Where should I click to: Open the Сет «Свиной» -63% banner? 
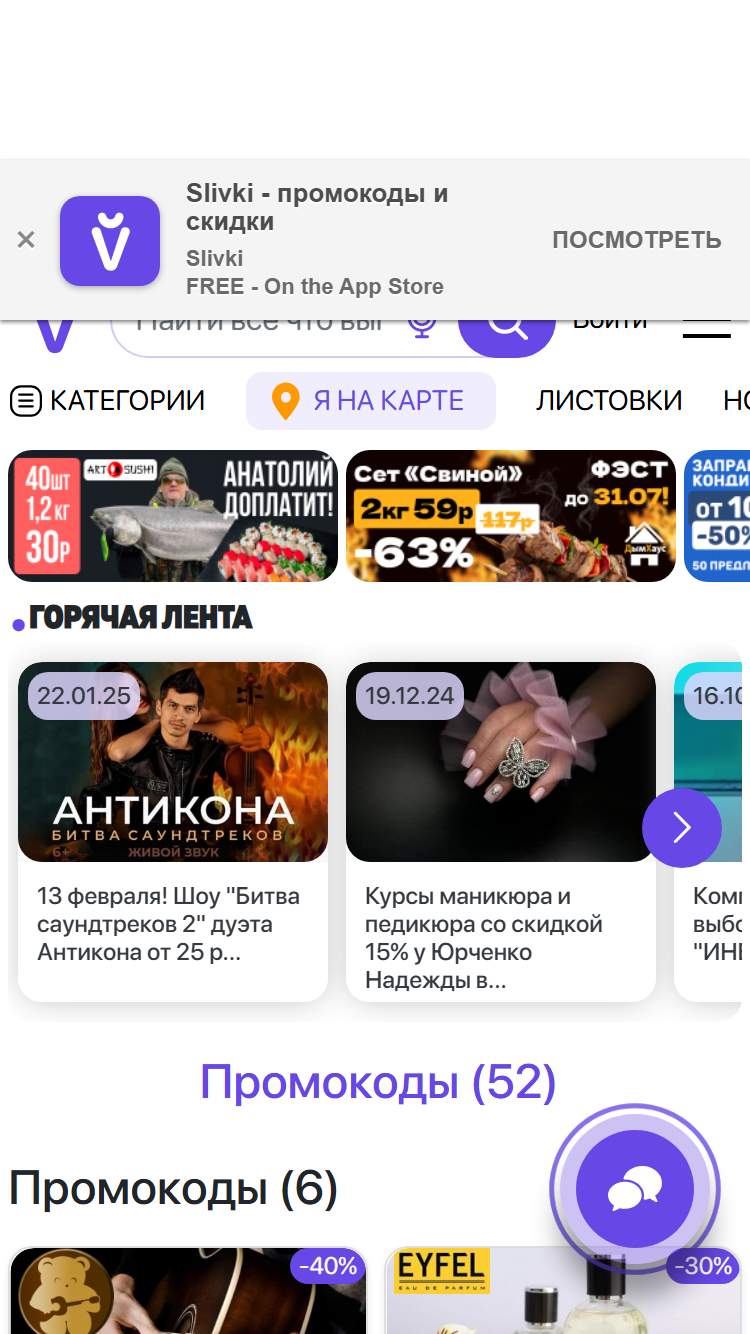tap(511, 516)
